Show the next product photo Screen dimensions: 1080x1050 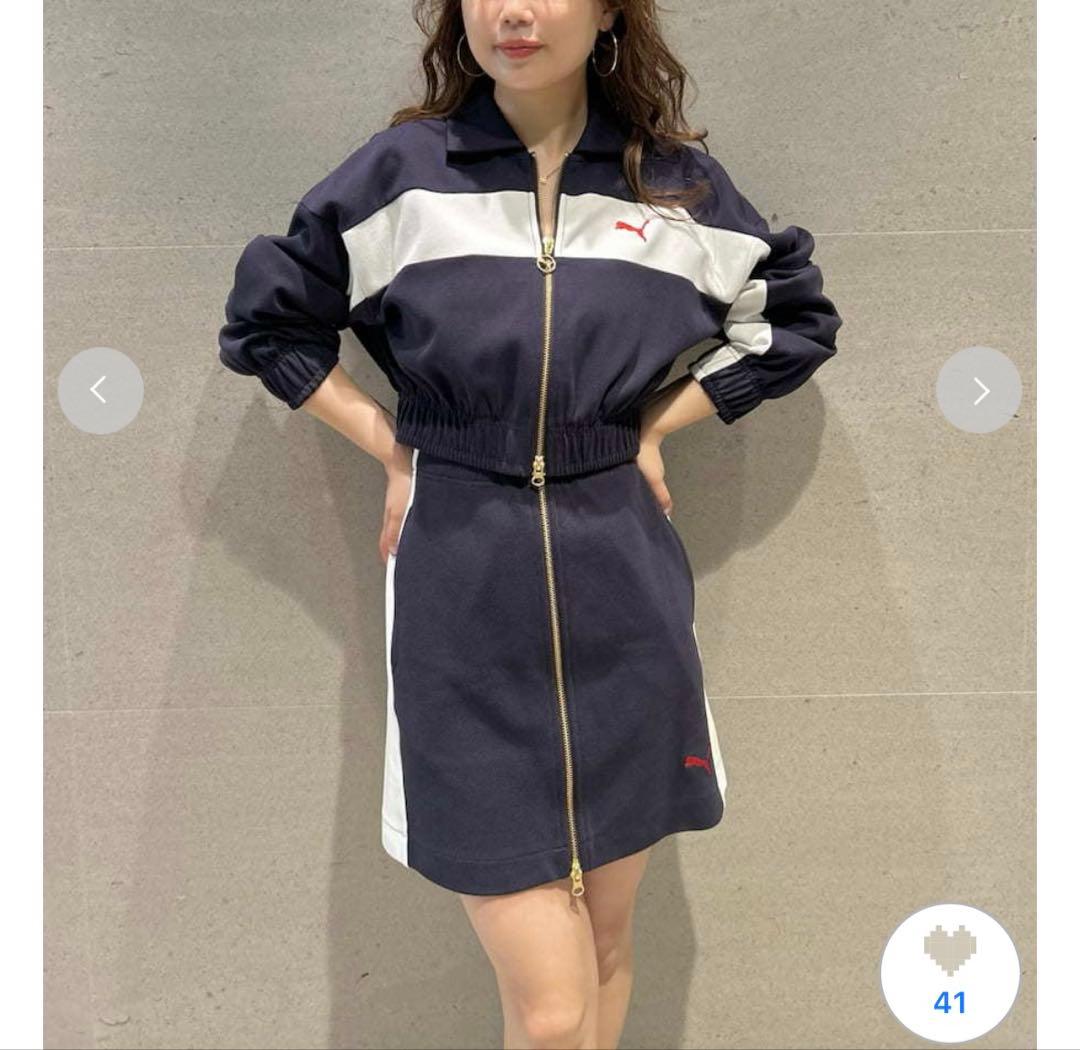point(979,390)
